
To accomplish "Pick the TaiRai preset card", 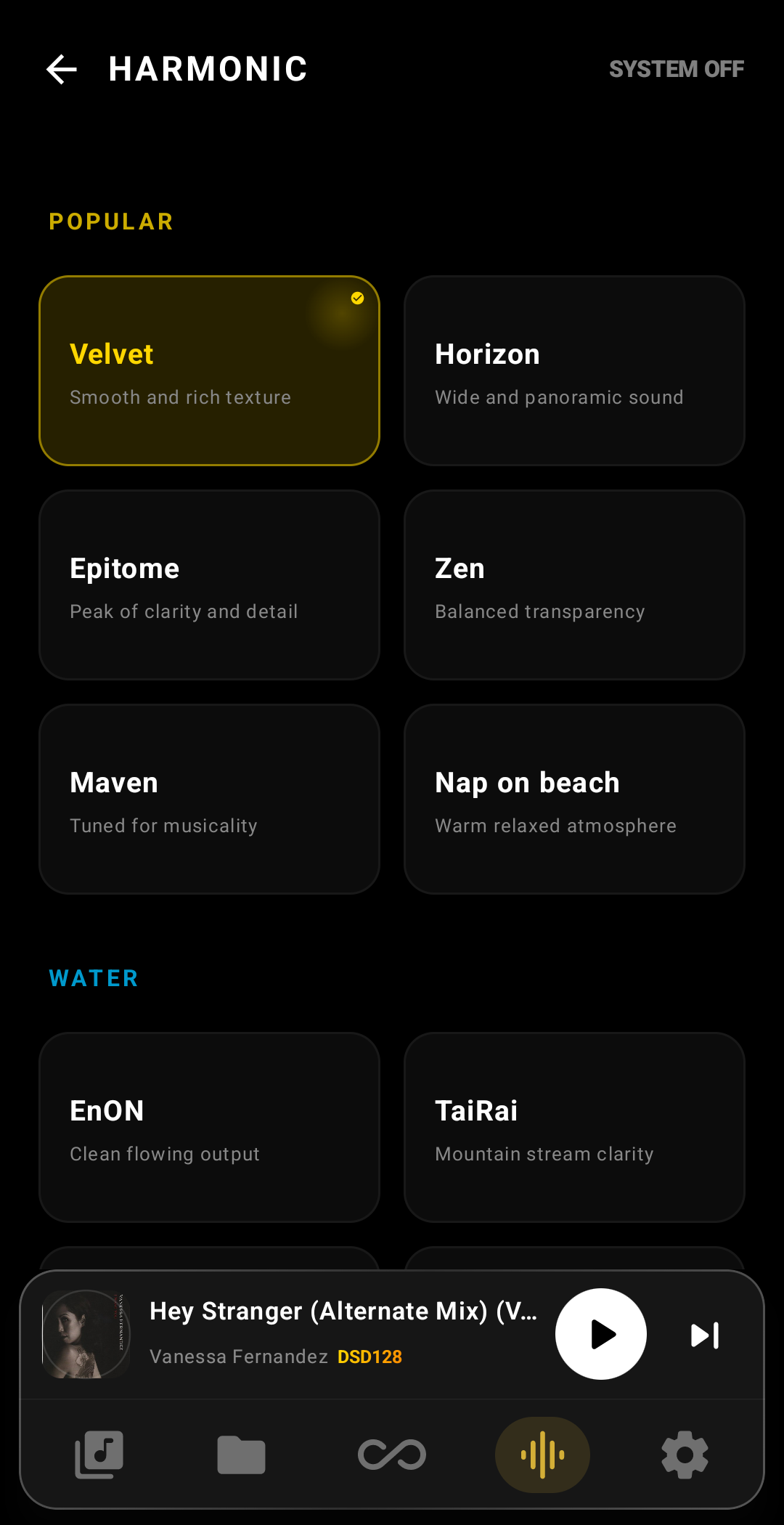I will click(574, 1127).
